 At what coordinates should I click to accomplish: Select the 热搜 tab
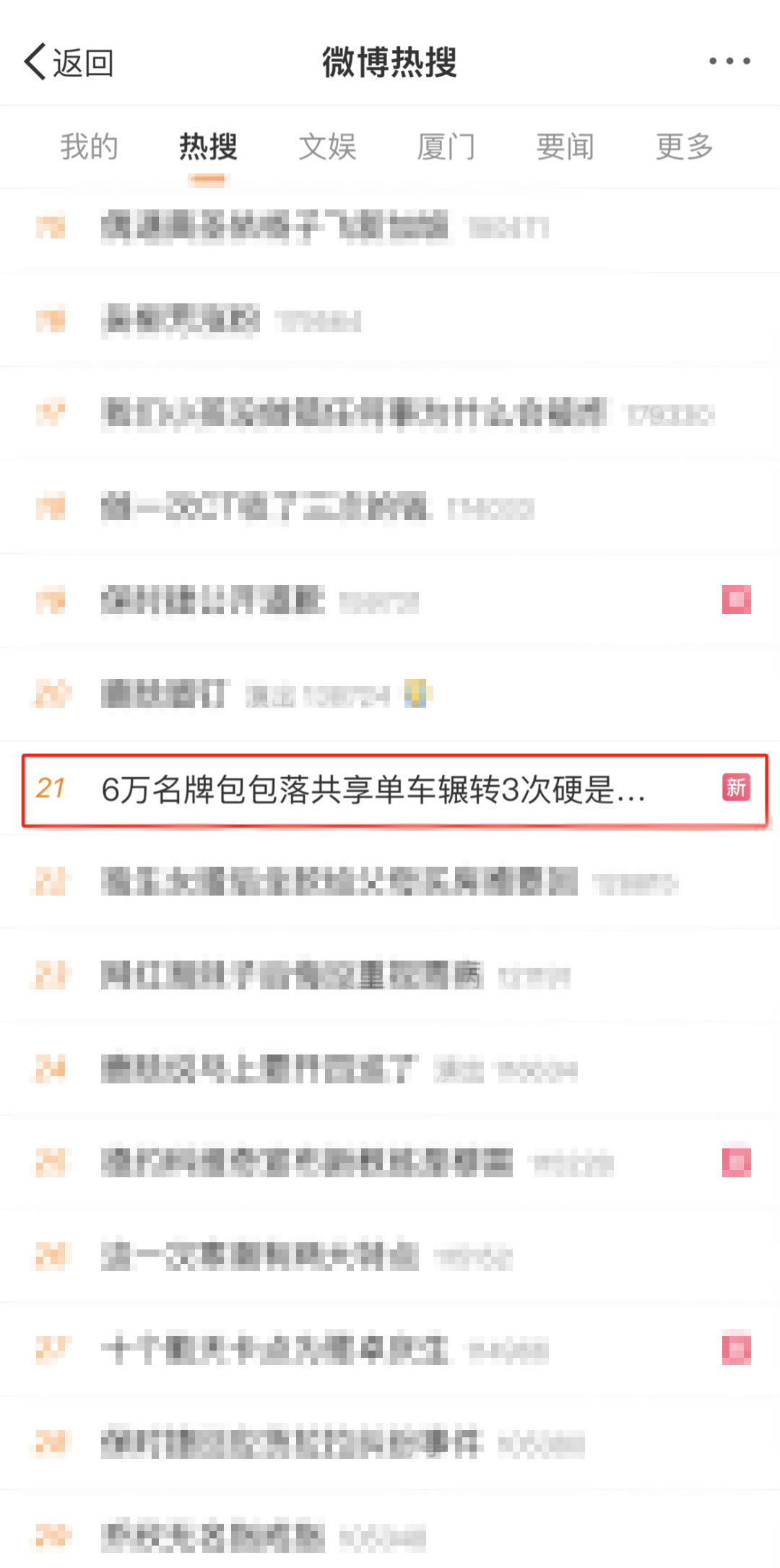pyautogui.click(x=208, y=147)
